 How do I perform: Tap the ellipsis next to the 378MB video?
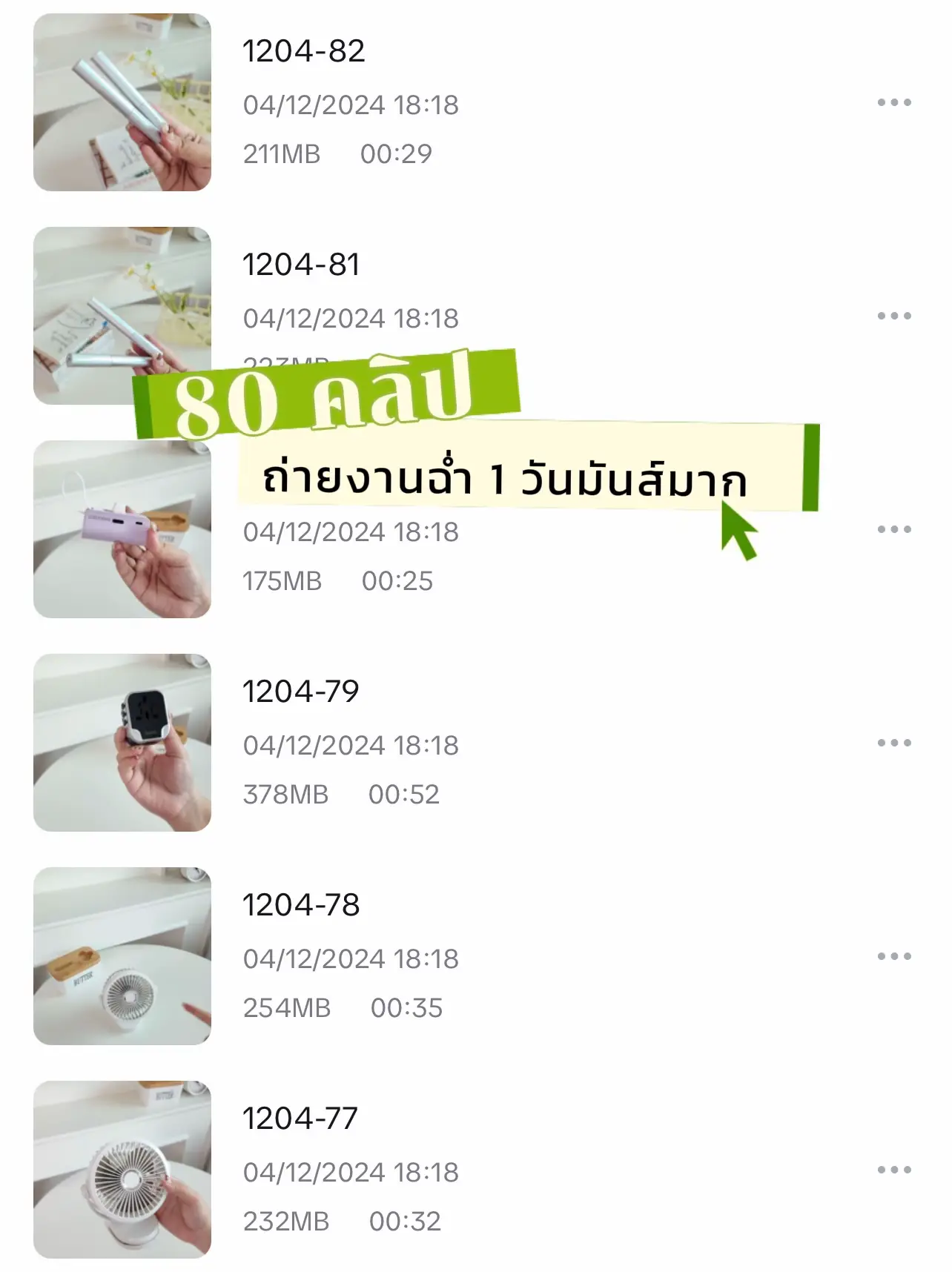point(895,741)
